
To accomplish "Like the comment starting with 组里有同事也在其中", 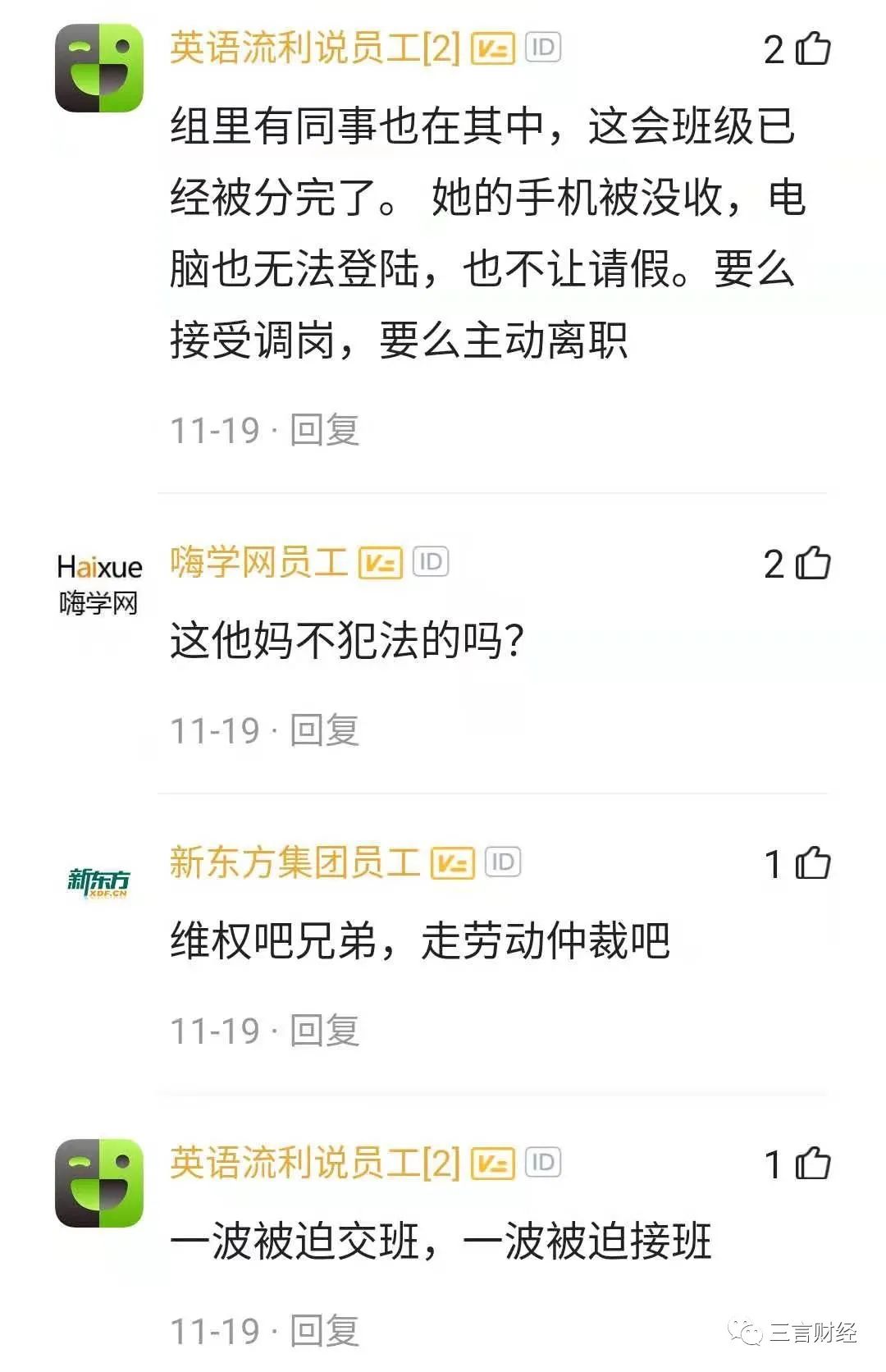I will pyautogui.click(x=812, y=49).
